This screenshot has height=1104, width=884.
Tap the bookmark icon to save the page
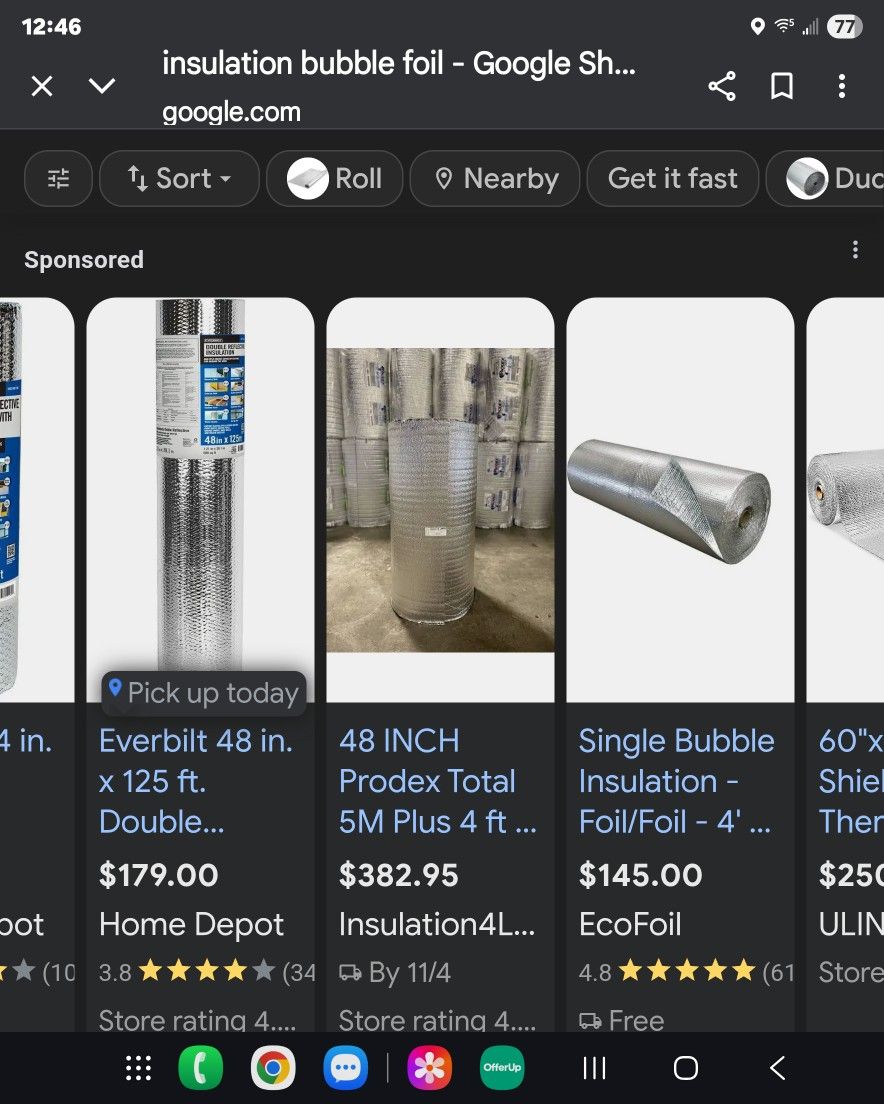(x=782, y=86)
